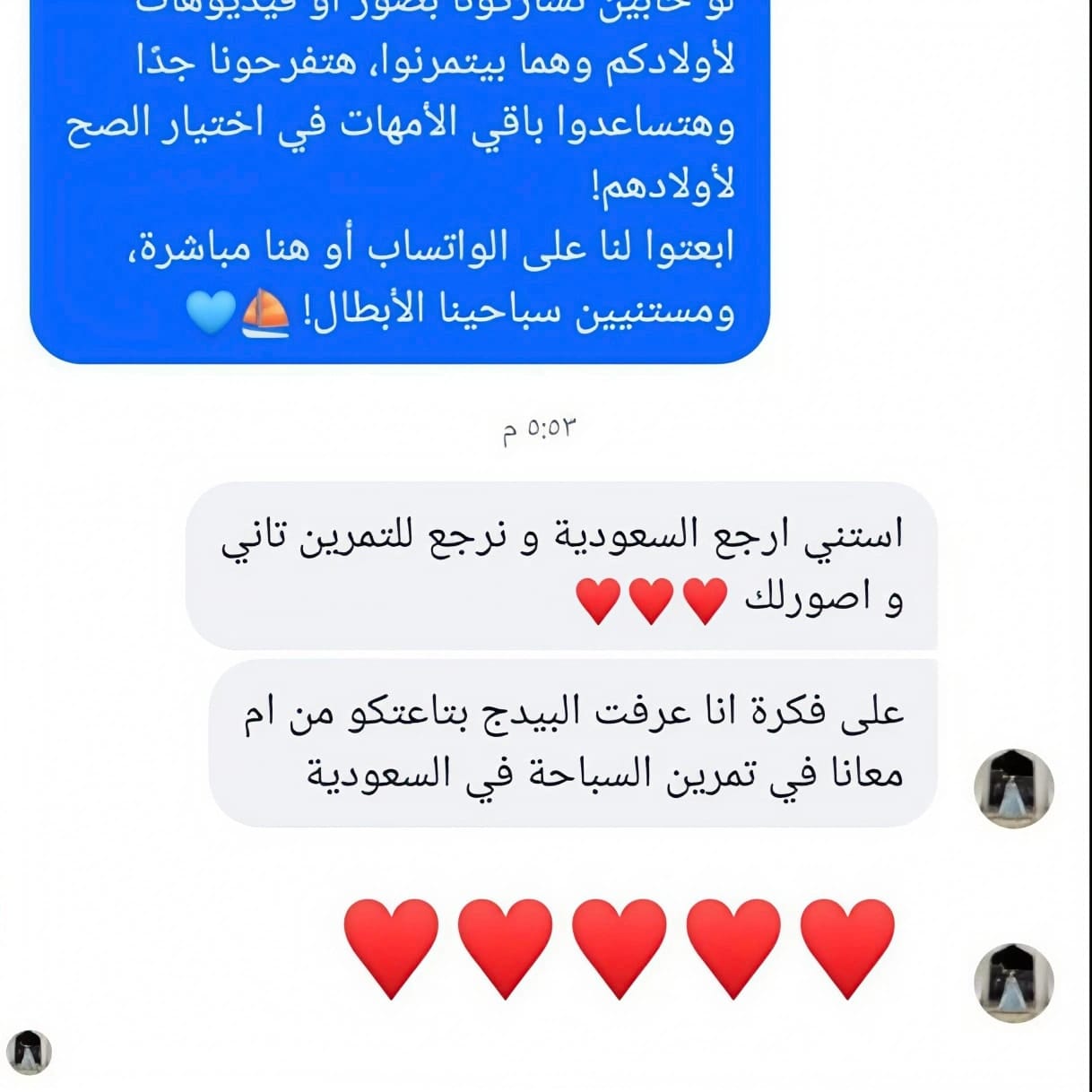Tap the profile picture beside the five hearts
Viewport: 1092px width, 1092px height.
pos(1013,982)
